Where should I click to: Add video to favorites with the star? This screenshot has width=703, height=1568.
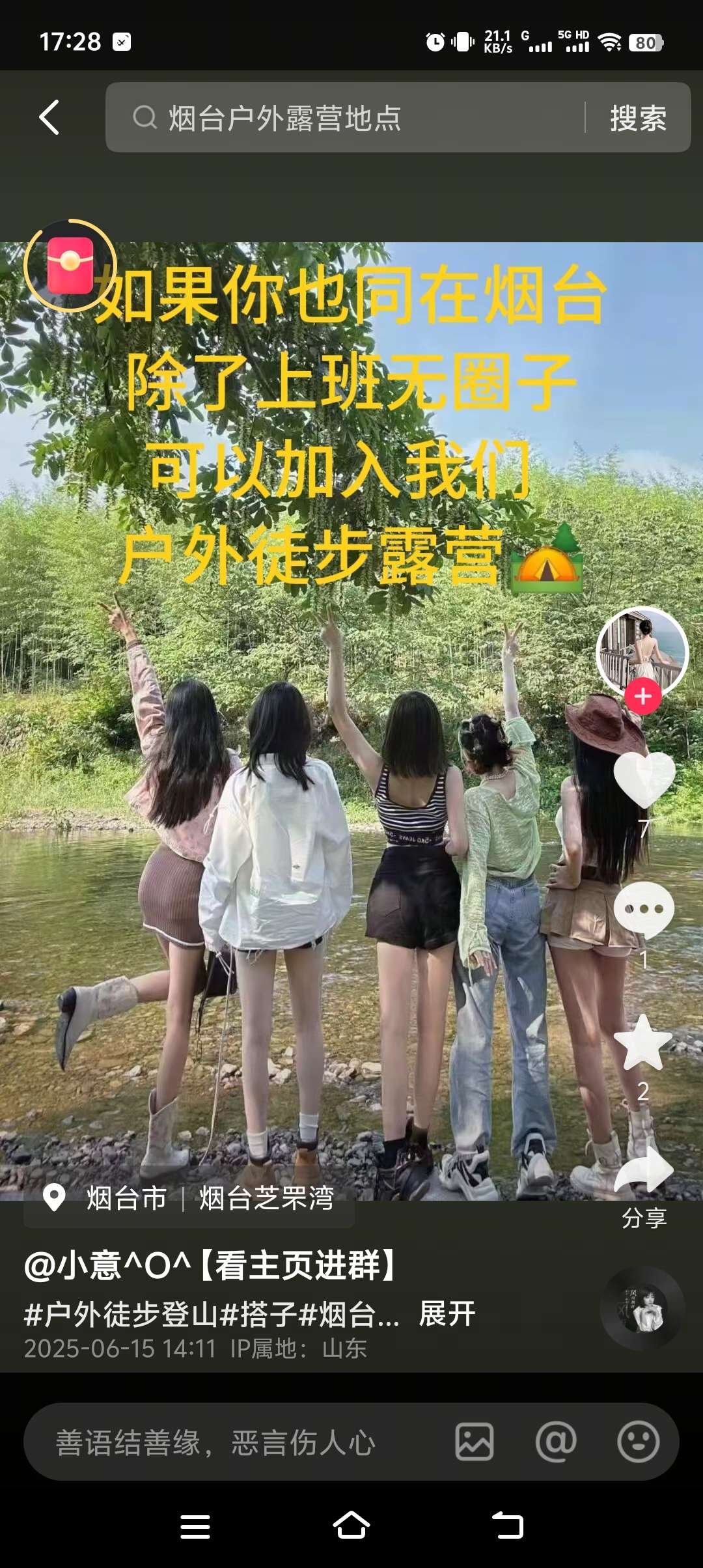(x=643, y=1043)
